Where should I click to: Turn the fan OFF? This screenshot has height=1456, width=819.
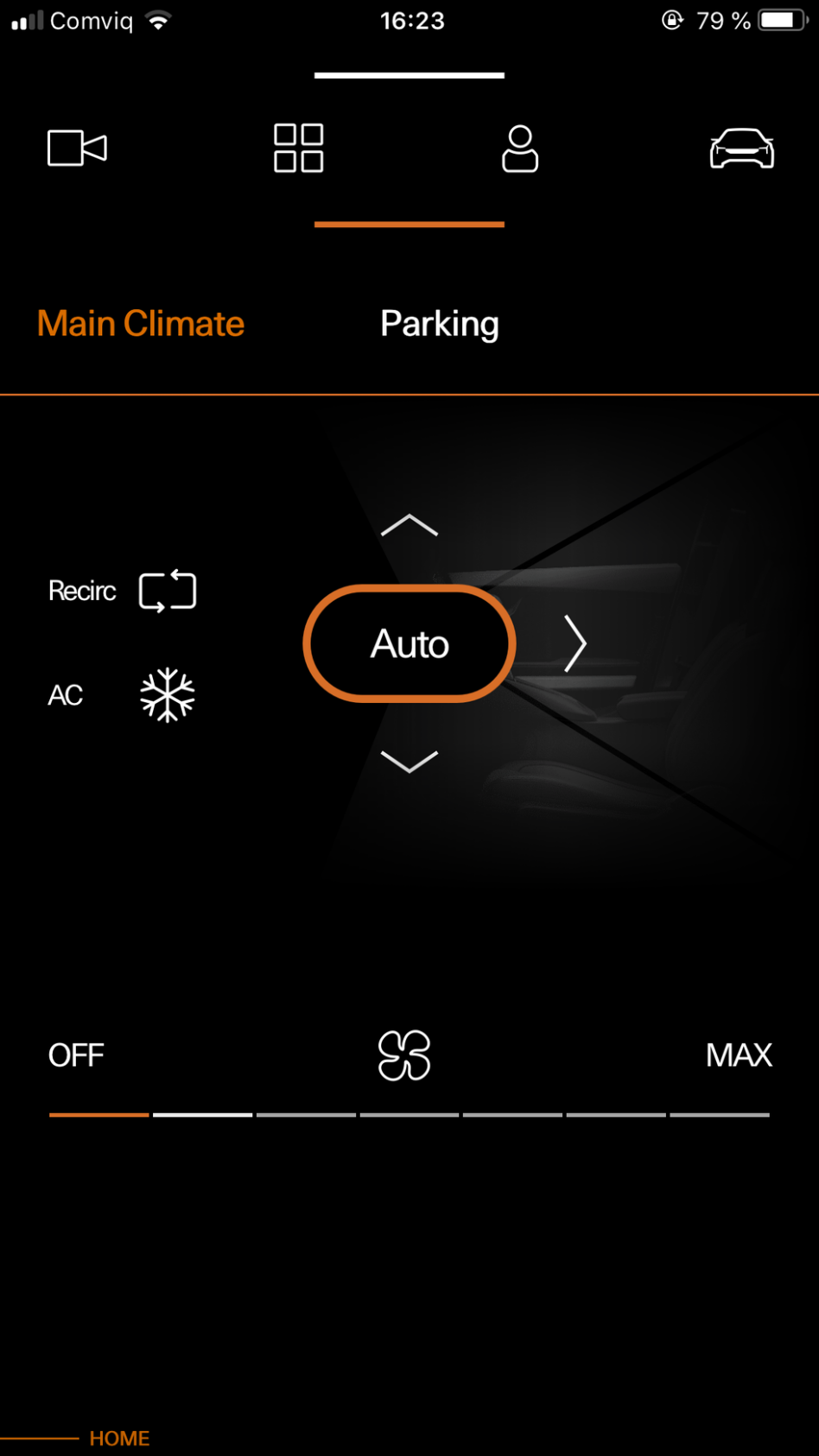click(x=76, y=1055)
